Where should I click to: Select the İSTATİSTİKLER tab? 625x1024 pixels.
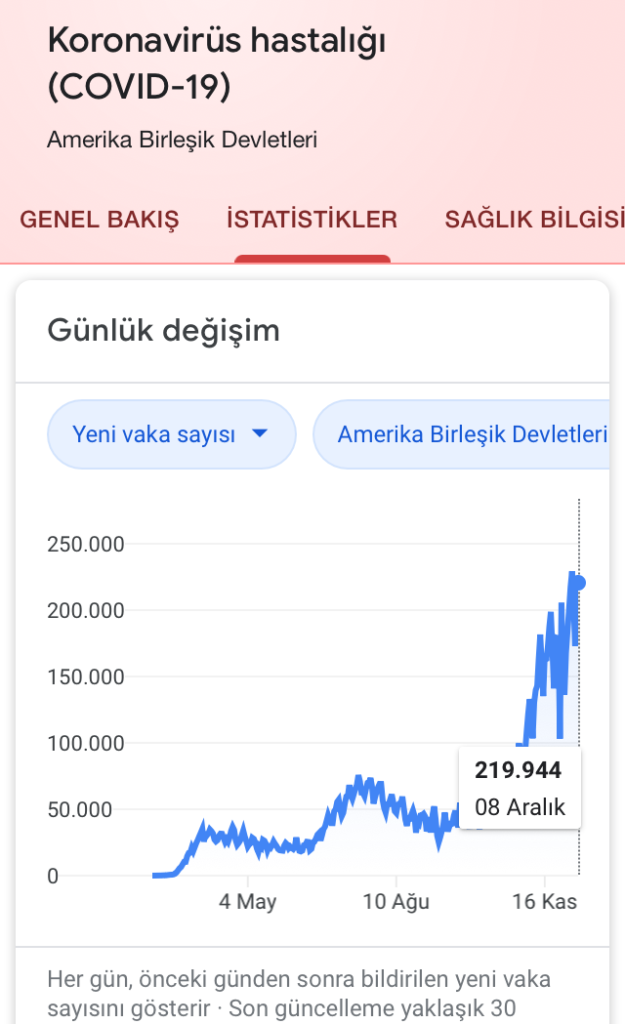coord(312,219)
